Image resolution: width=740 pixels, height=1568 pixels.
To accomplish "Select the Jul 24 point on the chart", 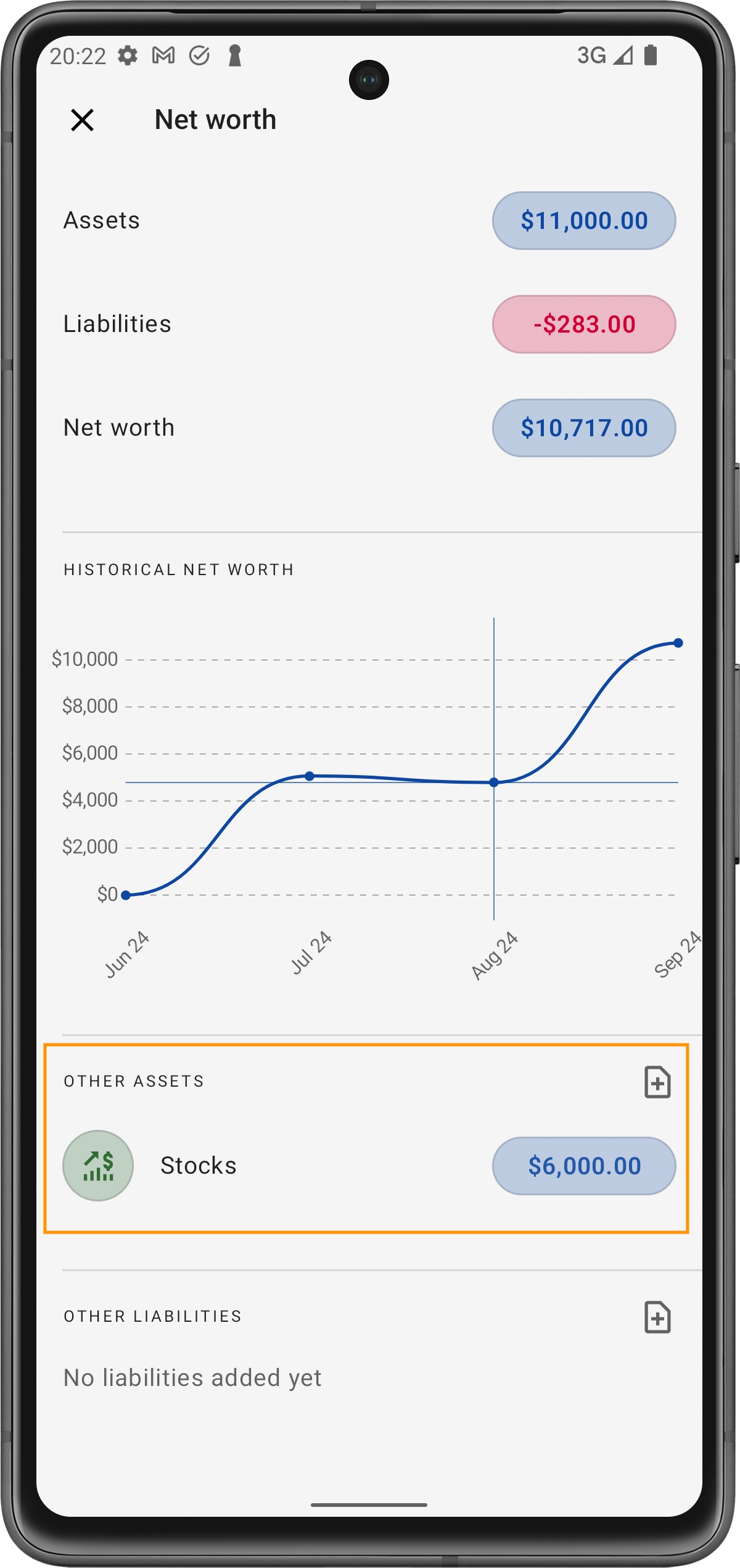I will pyautogui.click(x=310, y=776).
